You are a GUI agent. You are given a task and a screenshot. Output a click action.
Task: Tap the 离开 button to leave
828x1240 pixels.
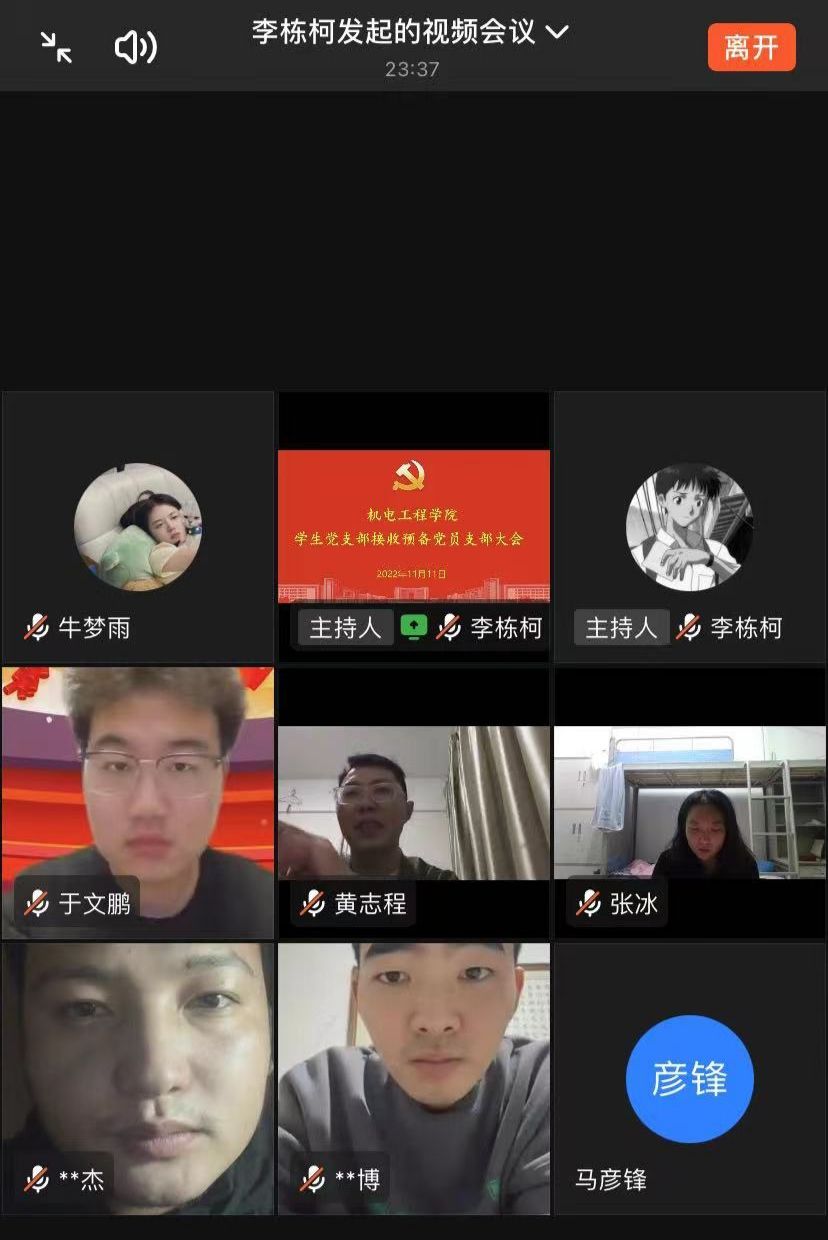click(751, 47)
